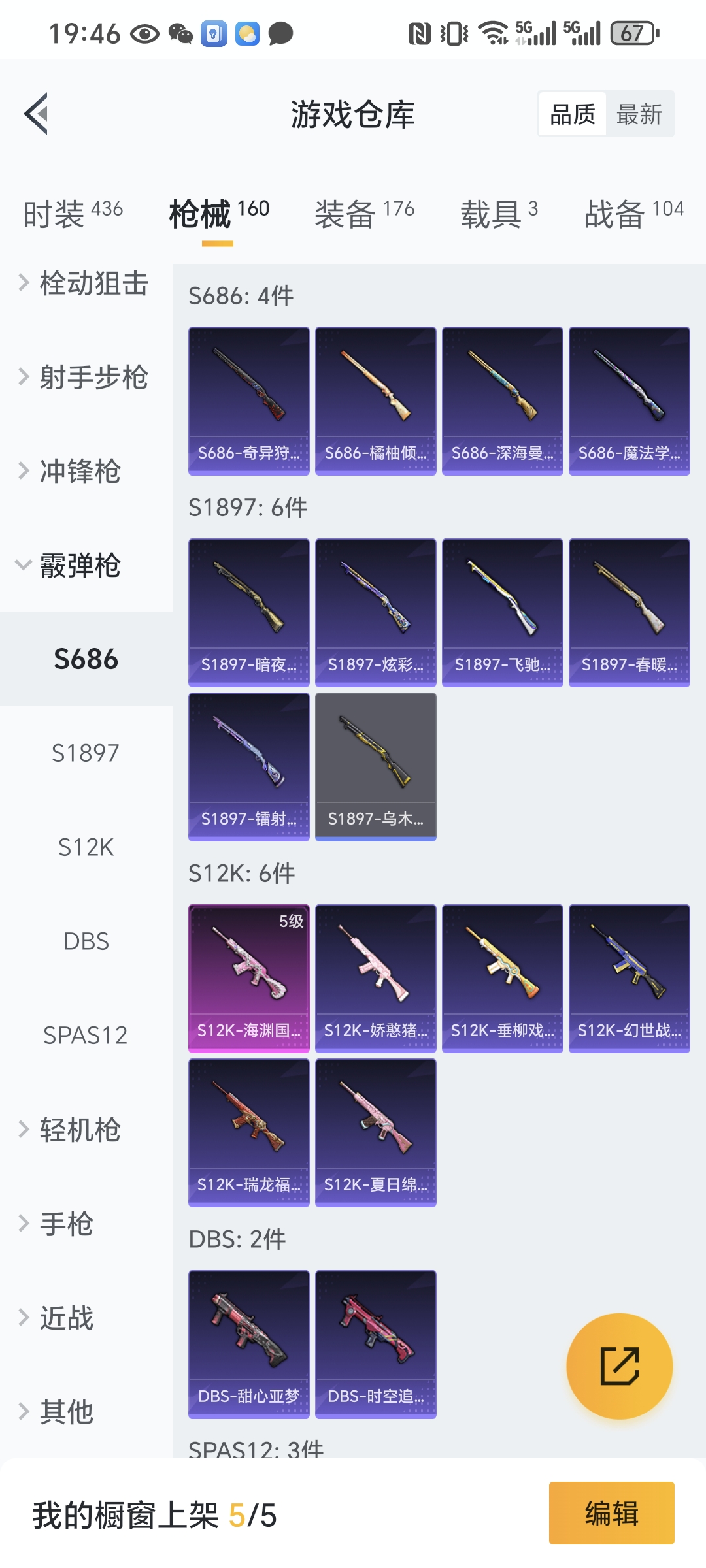This screenshot has width=706, height=1568.
Task: Expand the 轻机枪 category
Action: click(x=78, y=1130)
